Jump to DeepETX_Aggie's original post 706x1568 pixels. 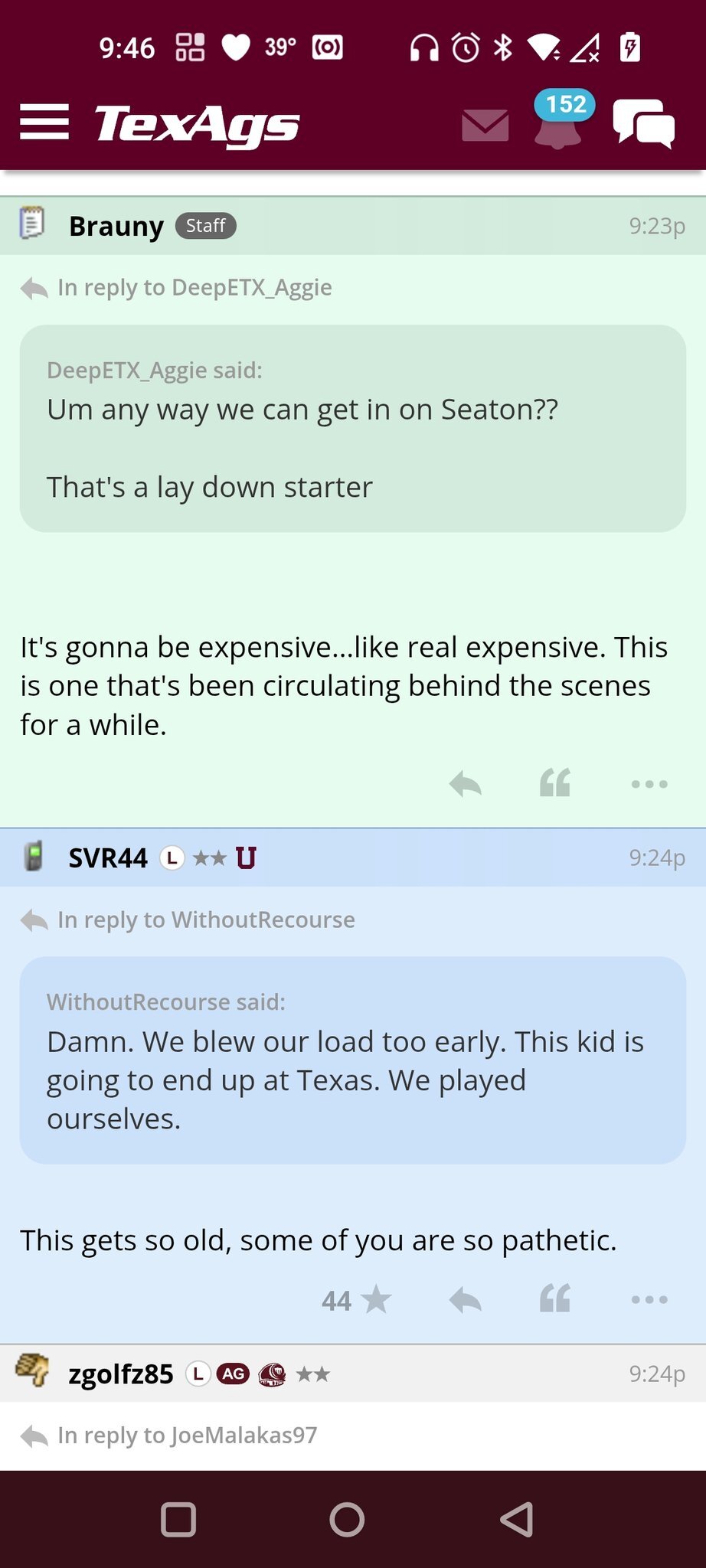click(194, 288)
